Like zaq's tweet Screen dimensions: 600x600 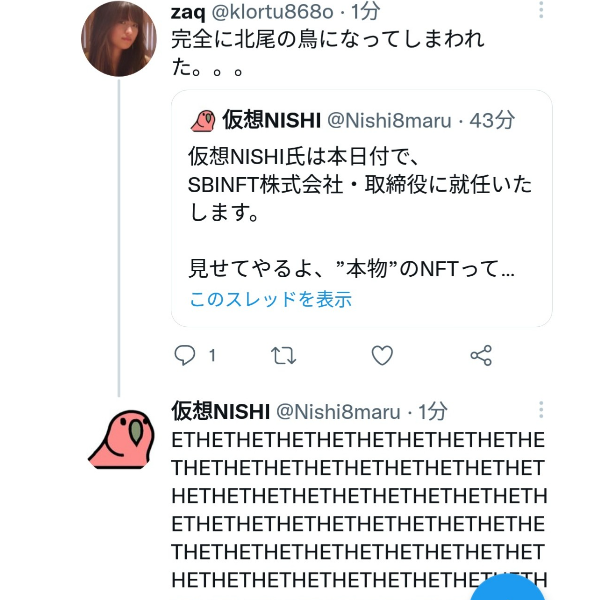coord(382,355)
